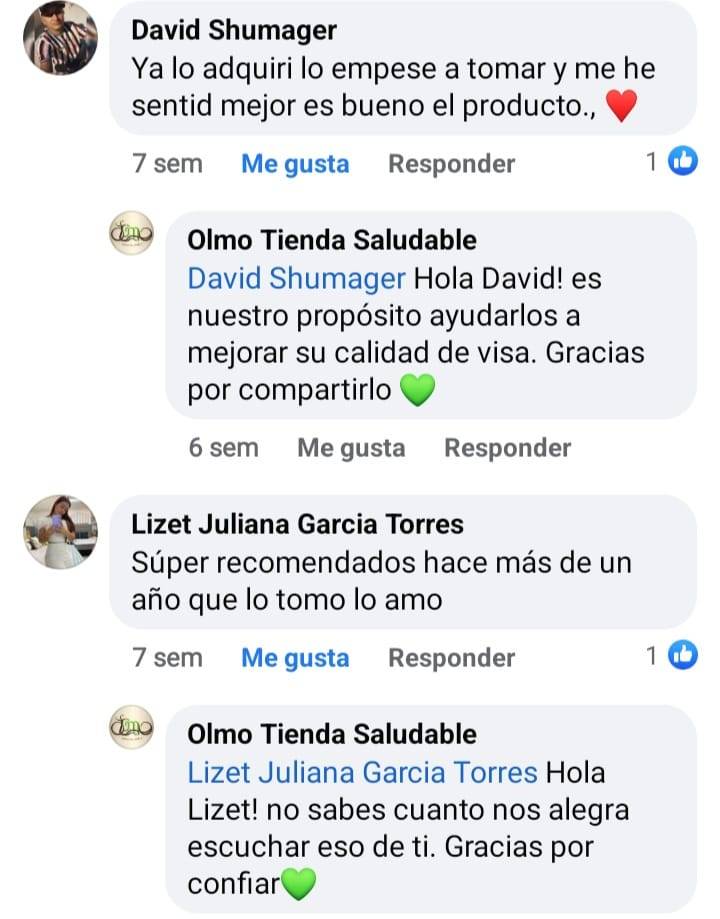Open Olmo Tienda Saludable from reply to Lizet

coord(332,734)
